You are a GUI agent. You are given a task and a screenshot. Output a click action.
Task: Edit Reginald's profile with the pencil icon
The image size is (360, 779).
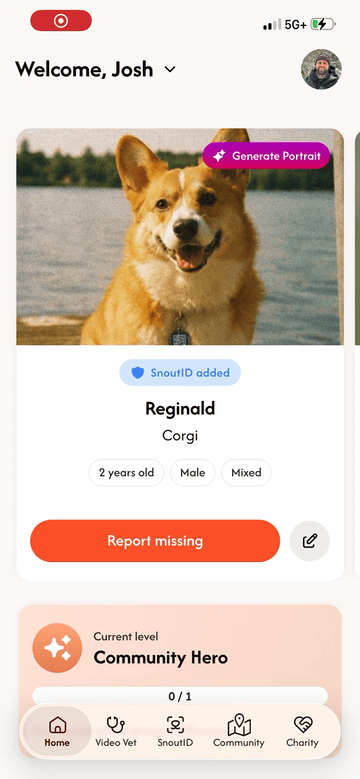tap(310, 541)
